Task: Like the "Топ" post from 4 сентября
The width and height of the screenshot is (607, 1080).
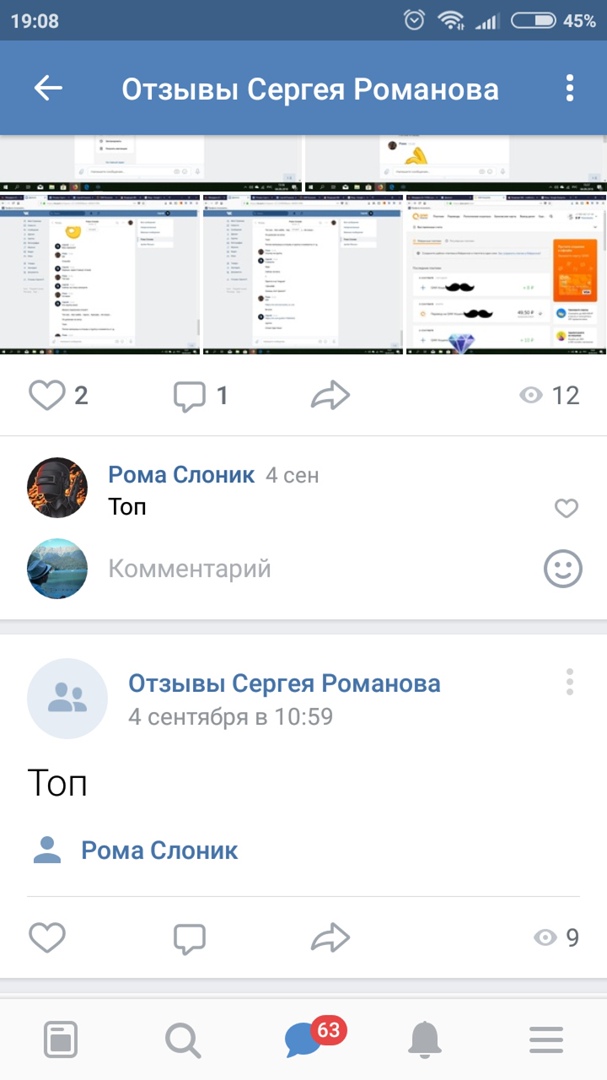Action: click(x=47, y=937)
